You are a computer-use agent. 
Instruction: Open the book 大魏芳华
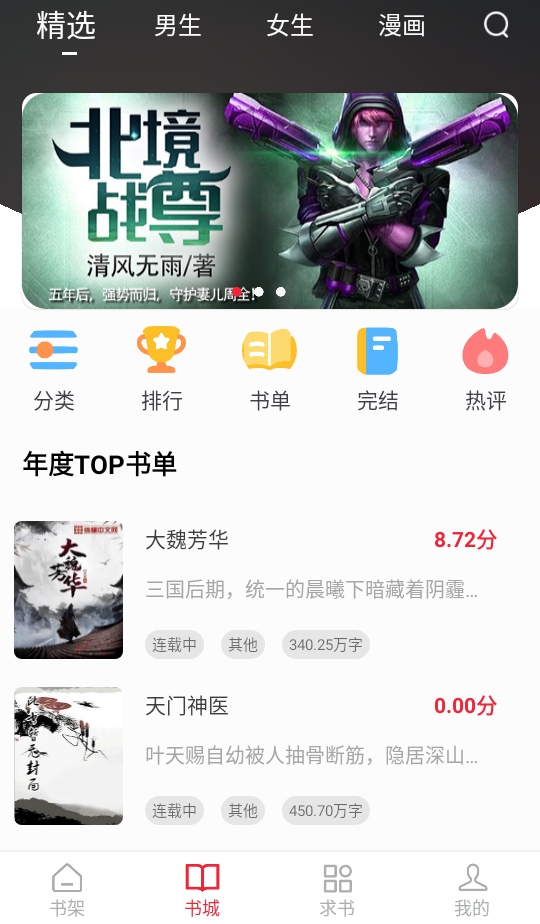pos(270,590)
